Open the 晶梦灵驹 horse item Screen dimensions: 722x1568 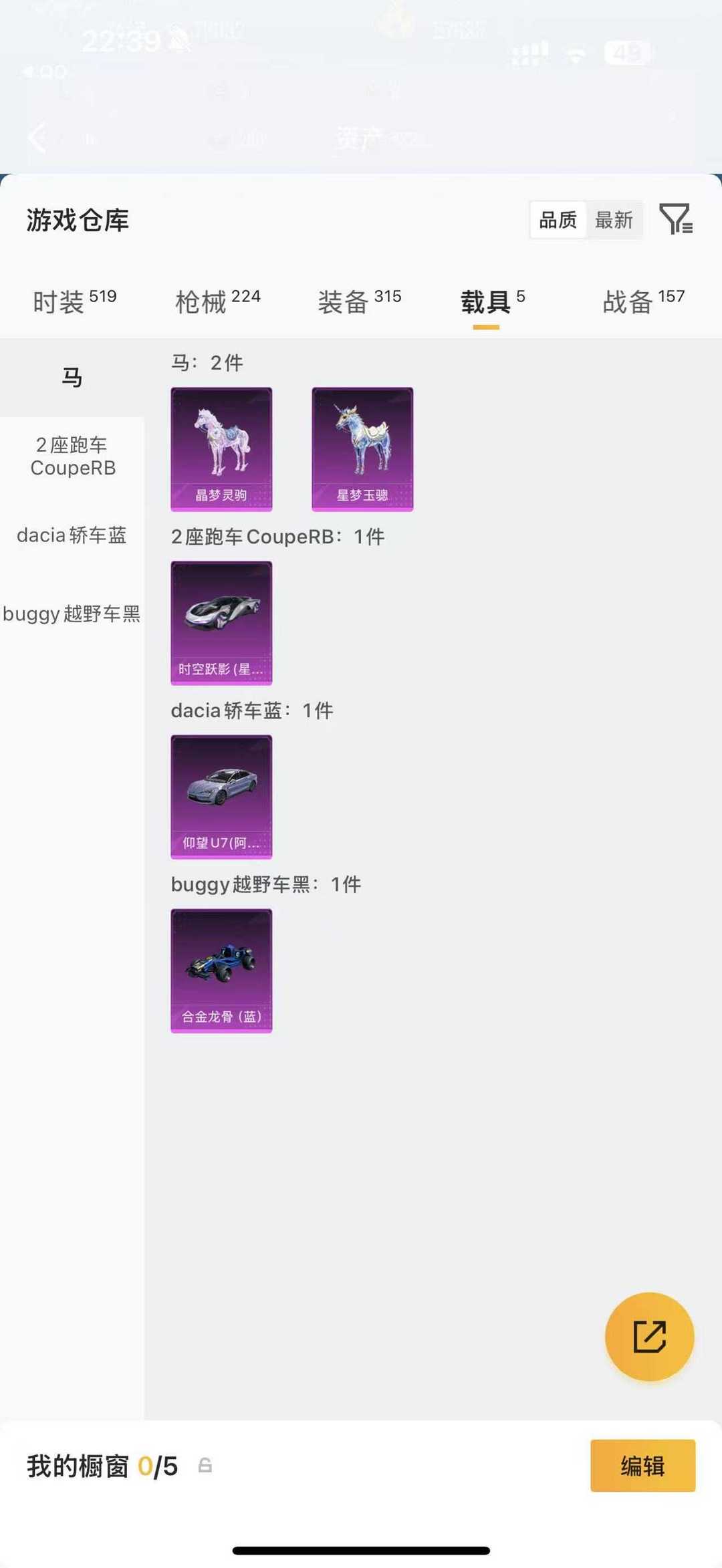tap(221, 449)
